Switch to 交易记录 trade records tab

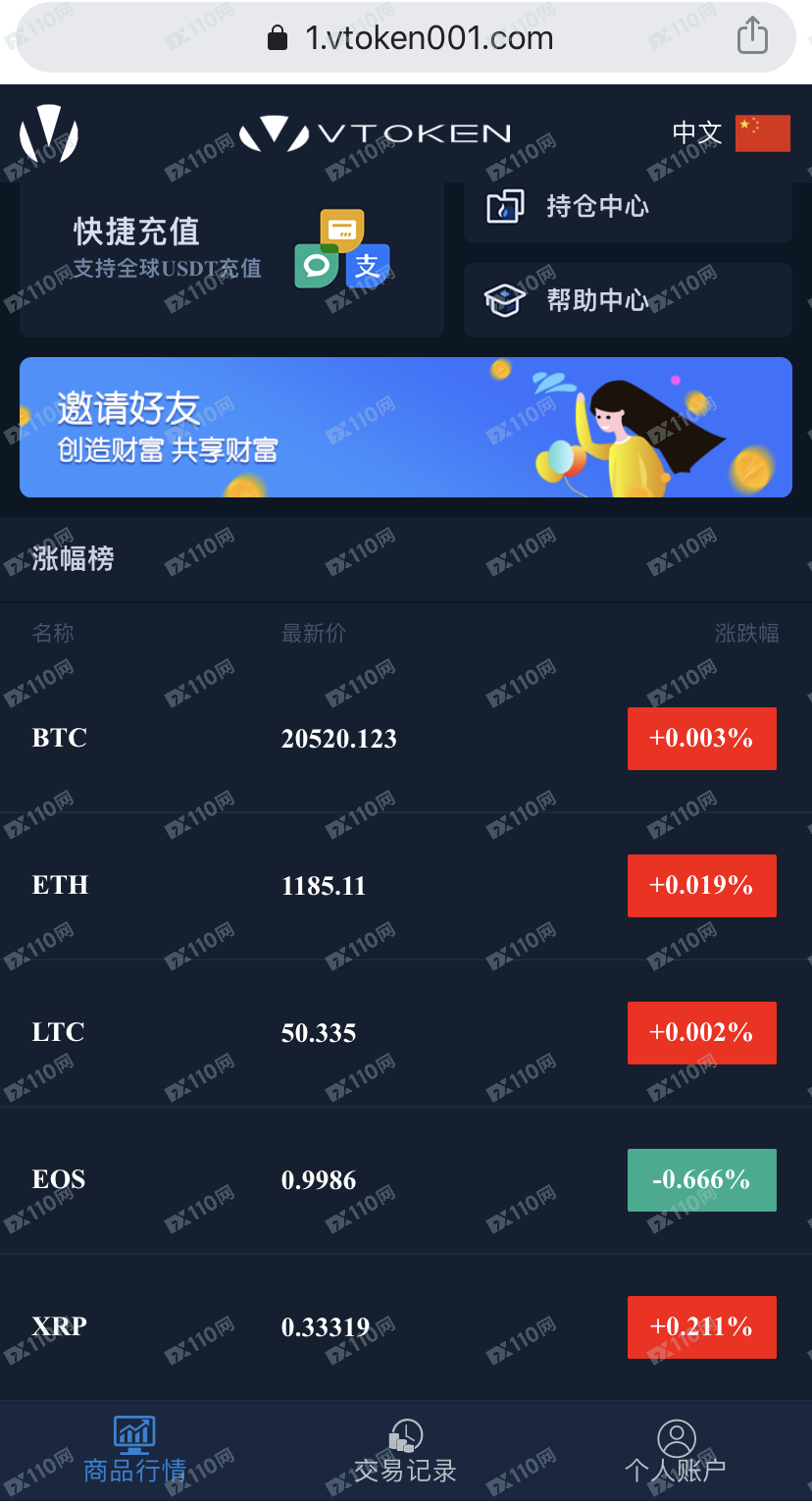pyautogui.click(x=405, y=1451)
